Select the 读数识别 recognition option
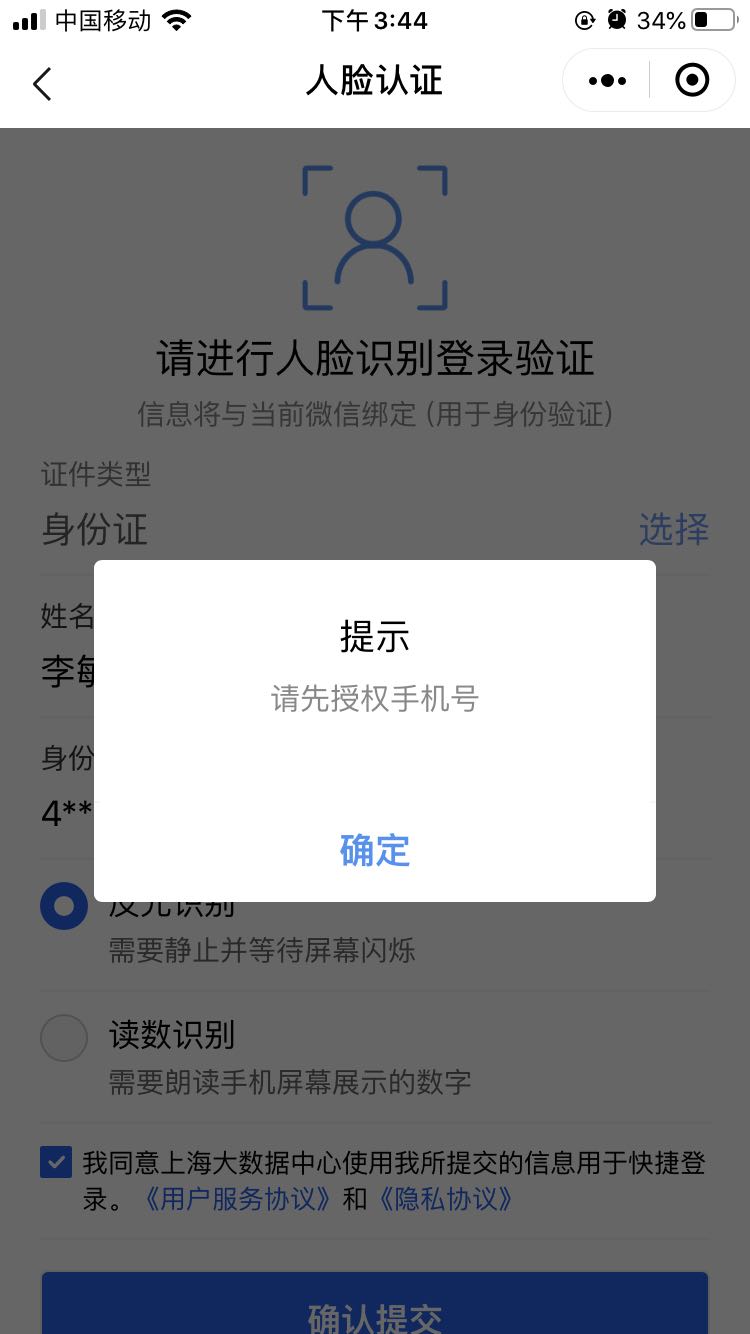750x1334 pixels. tap(63, 1038)
